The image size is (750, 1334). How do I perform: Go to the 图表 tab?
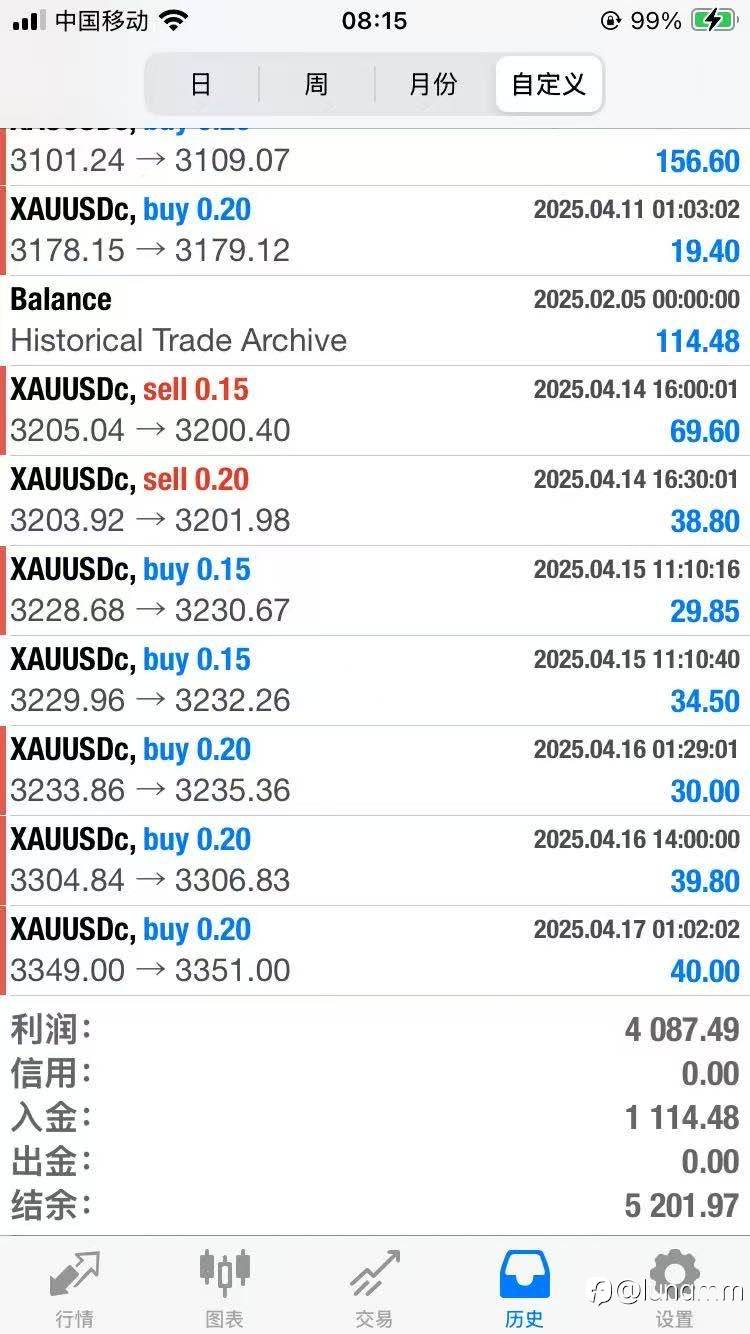[224, 1290]
